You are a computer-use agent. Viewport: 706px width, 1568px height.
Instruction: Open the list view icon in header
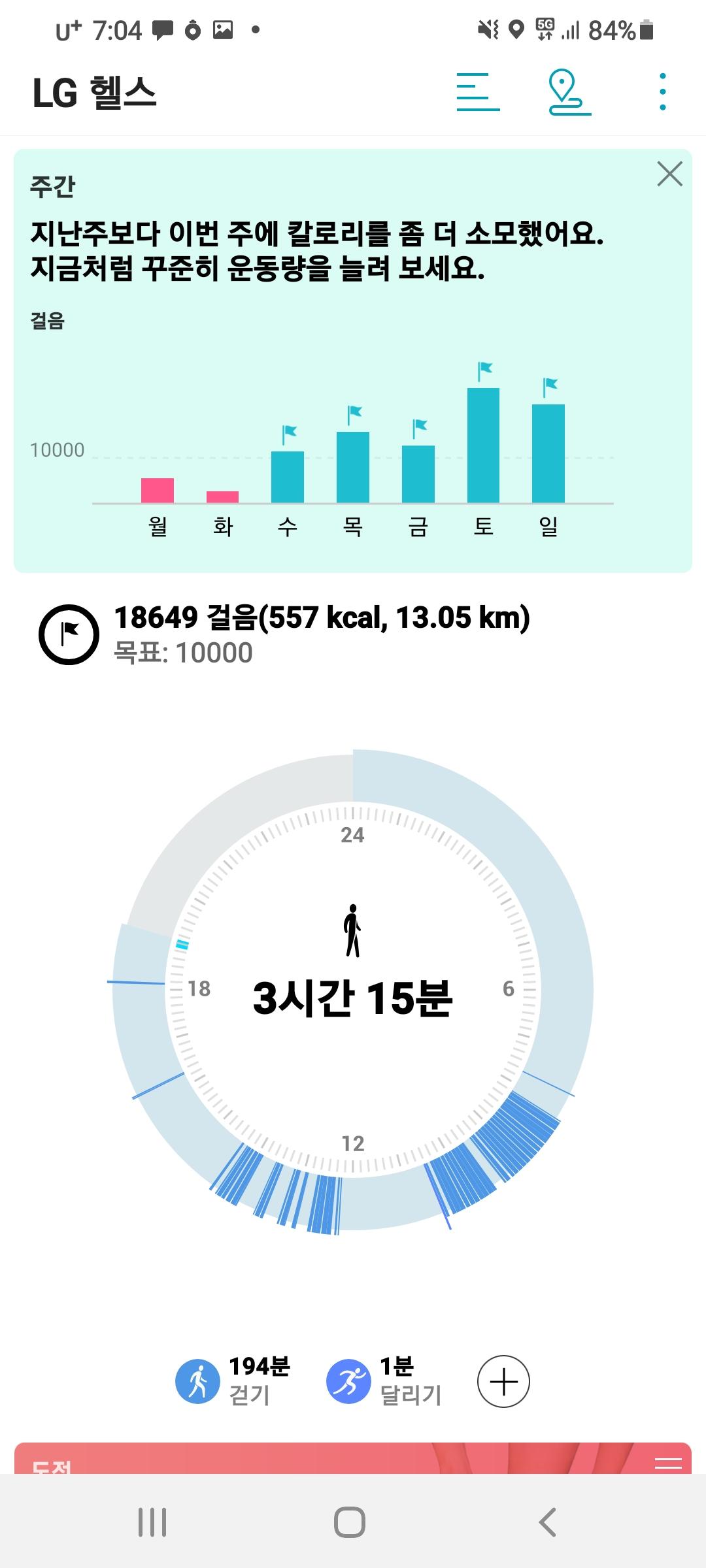pyautogui.click(x=478, y=92)
